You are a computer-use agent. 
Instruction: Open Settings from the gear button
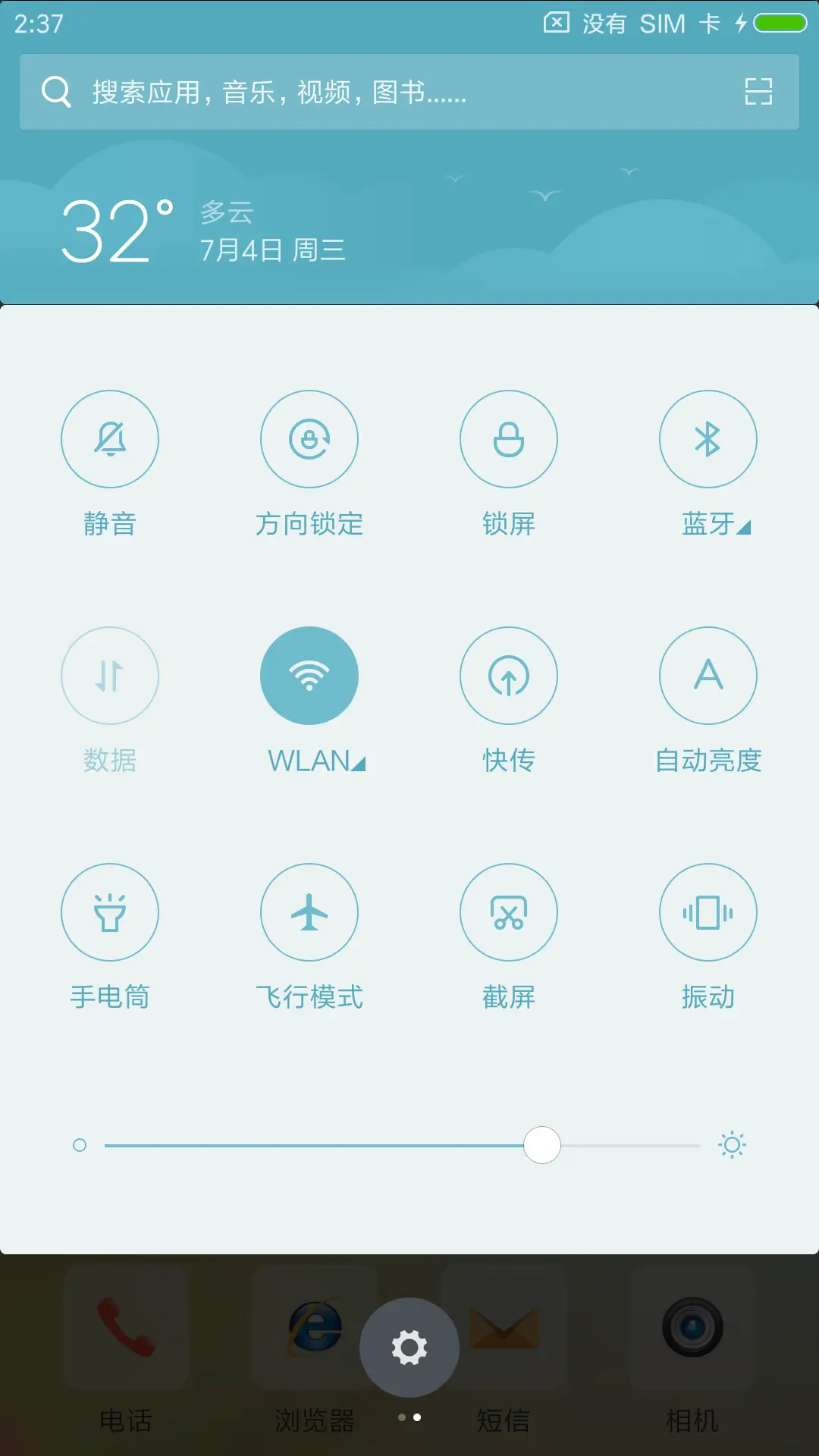tap(409, 1348)
